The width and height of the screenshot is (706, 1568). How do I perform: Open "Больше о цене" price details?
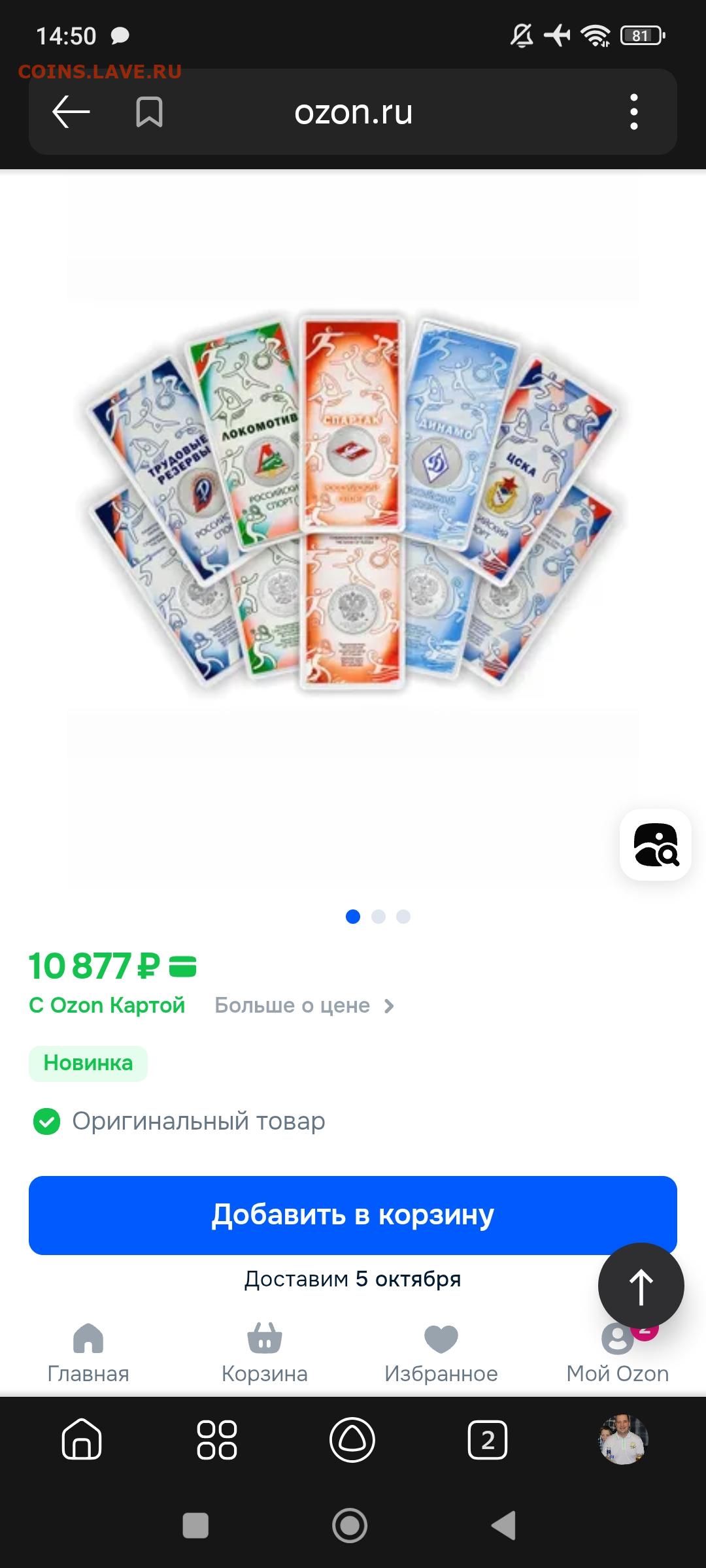pos(304,1005)
